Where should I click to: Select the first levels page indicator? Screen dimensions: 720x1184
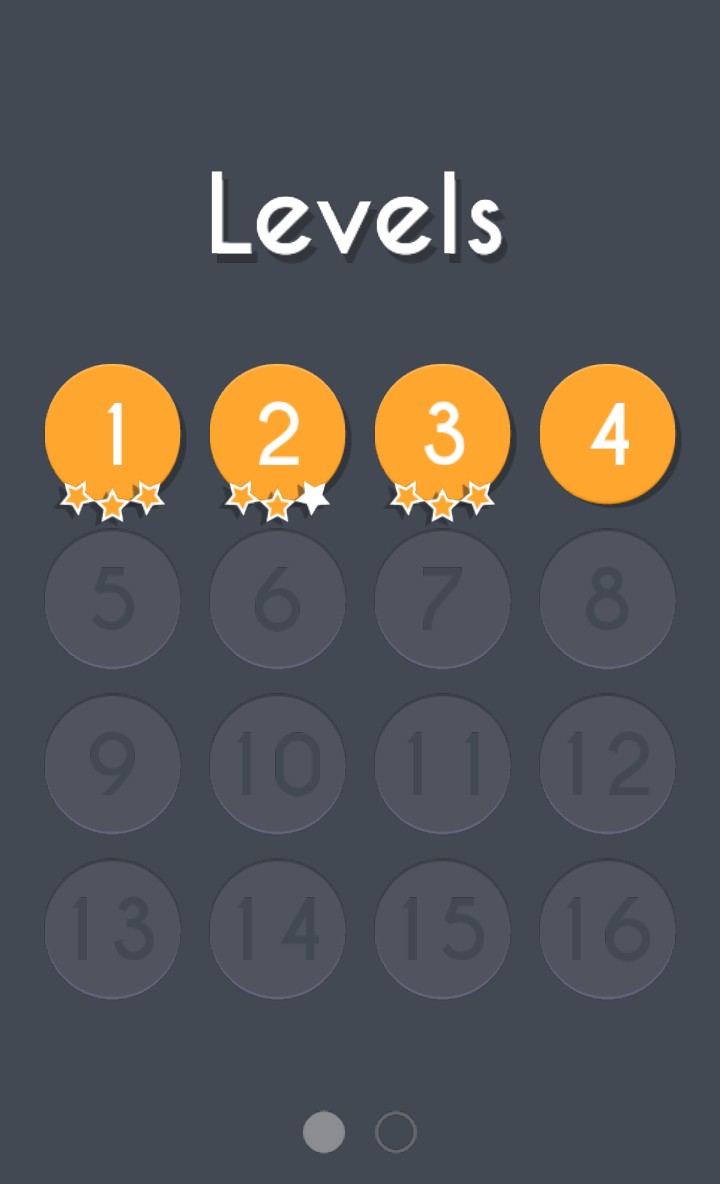click(324, 1132)
